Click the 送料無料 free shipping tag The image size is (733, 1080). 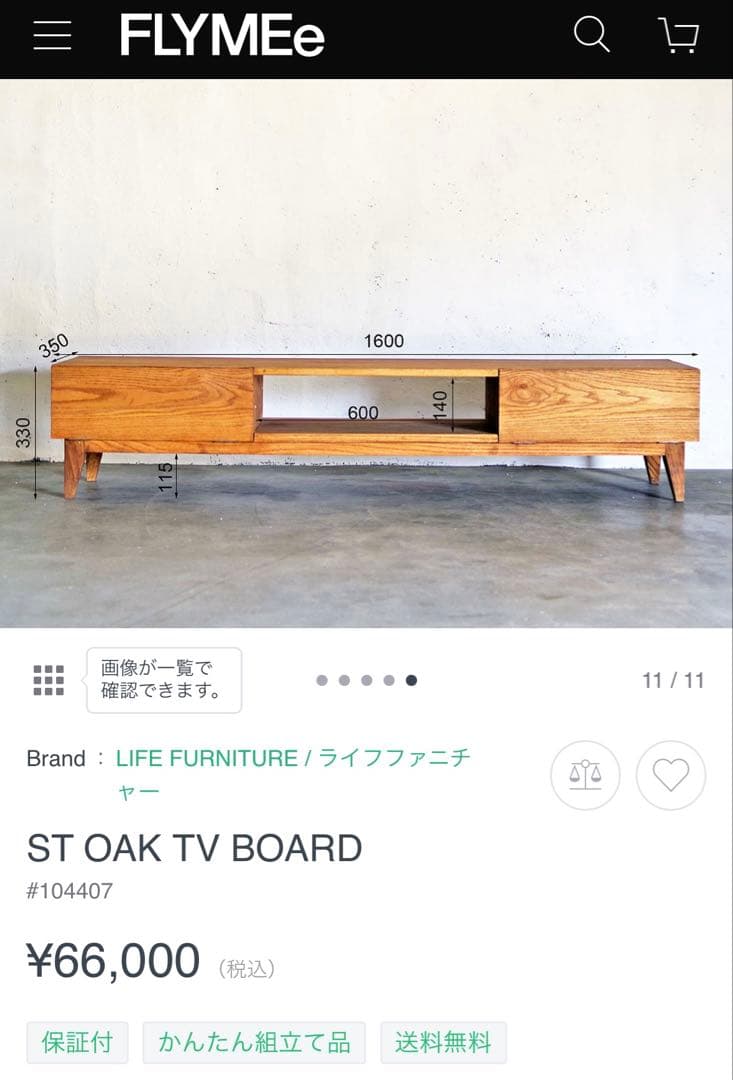[x=441, y=1042]
